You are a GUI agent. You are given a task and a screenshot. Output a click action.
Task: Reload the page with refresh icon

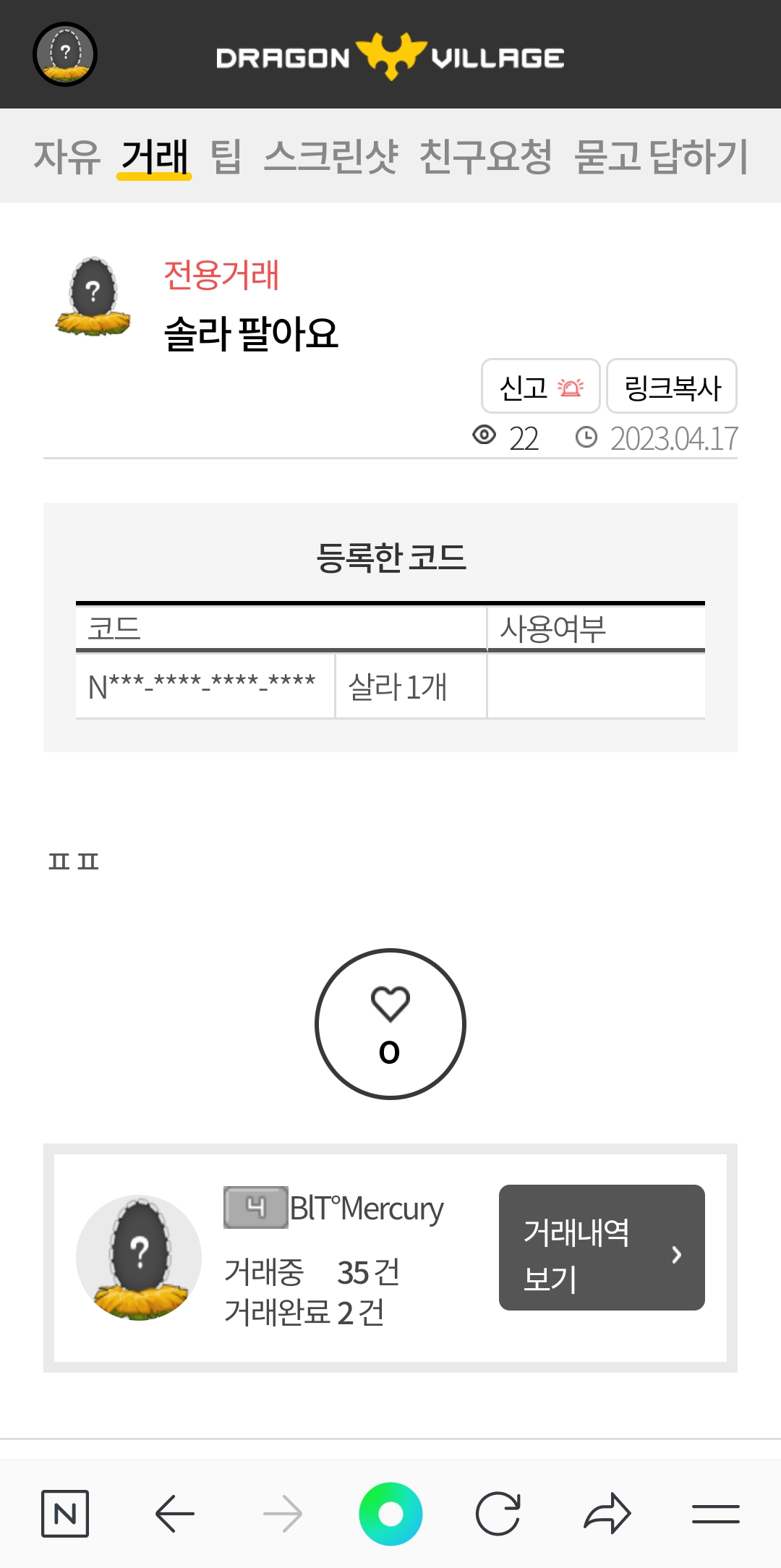[498, 1513]
